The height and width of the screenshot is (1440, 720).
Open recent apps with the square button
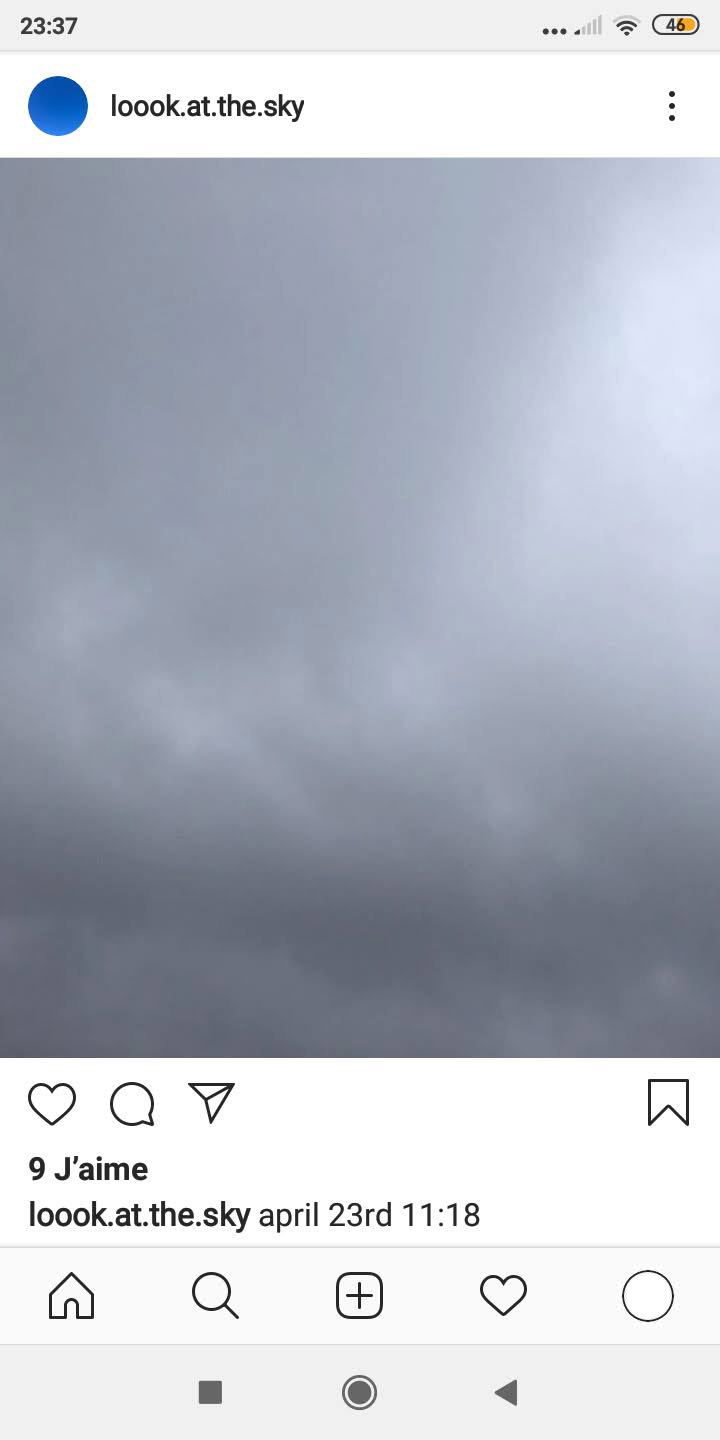210,1392
